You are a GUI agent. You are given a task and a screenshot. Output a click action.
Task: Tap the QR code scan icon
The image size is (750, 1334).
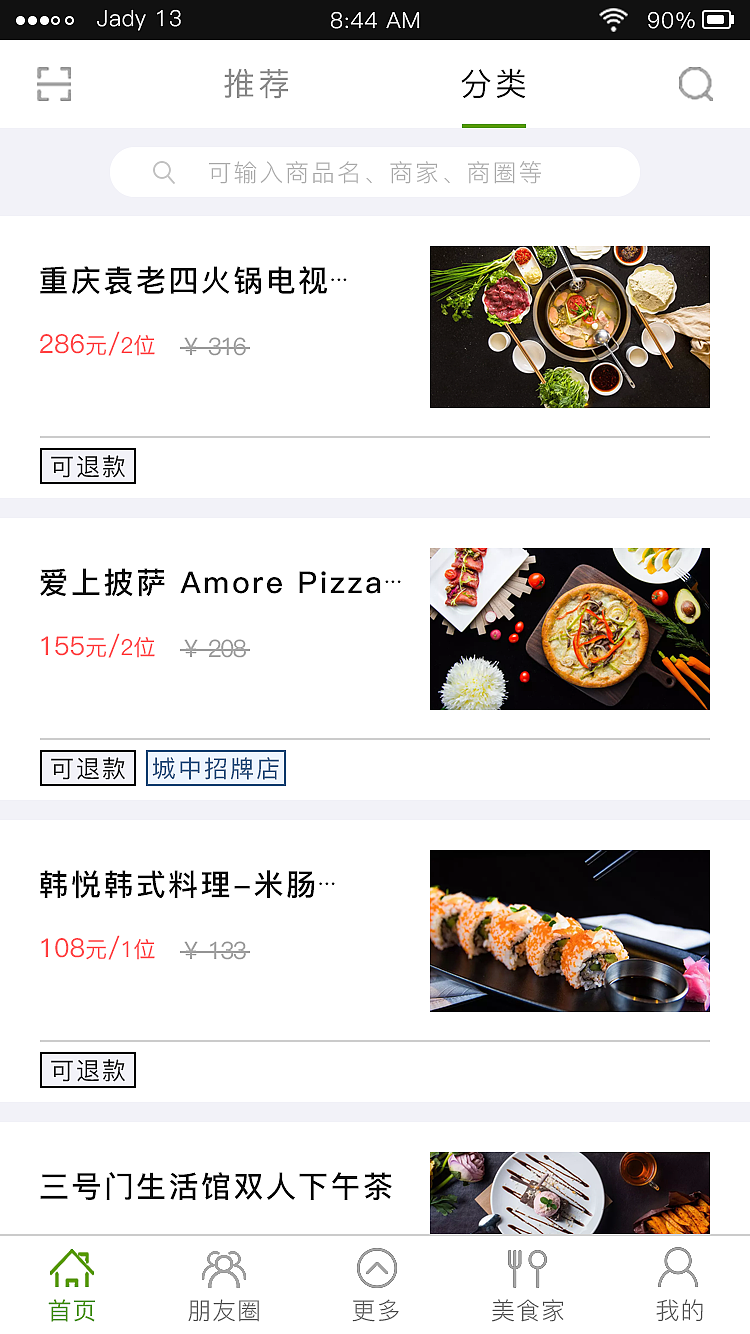click(52, 84)
